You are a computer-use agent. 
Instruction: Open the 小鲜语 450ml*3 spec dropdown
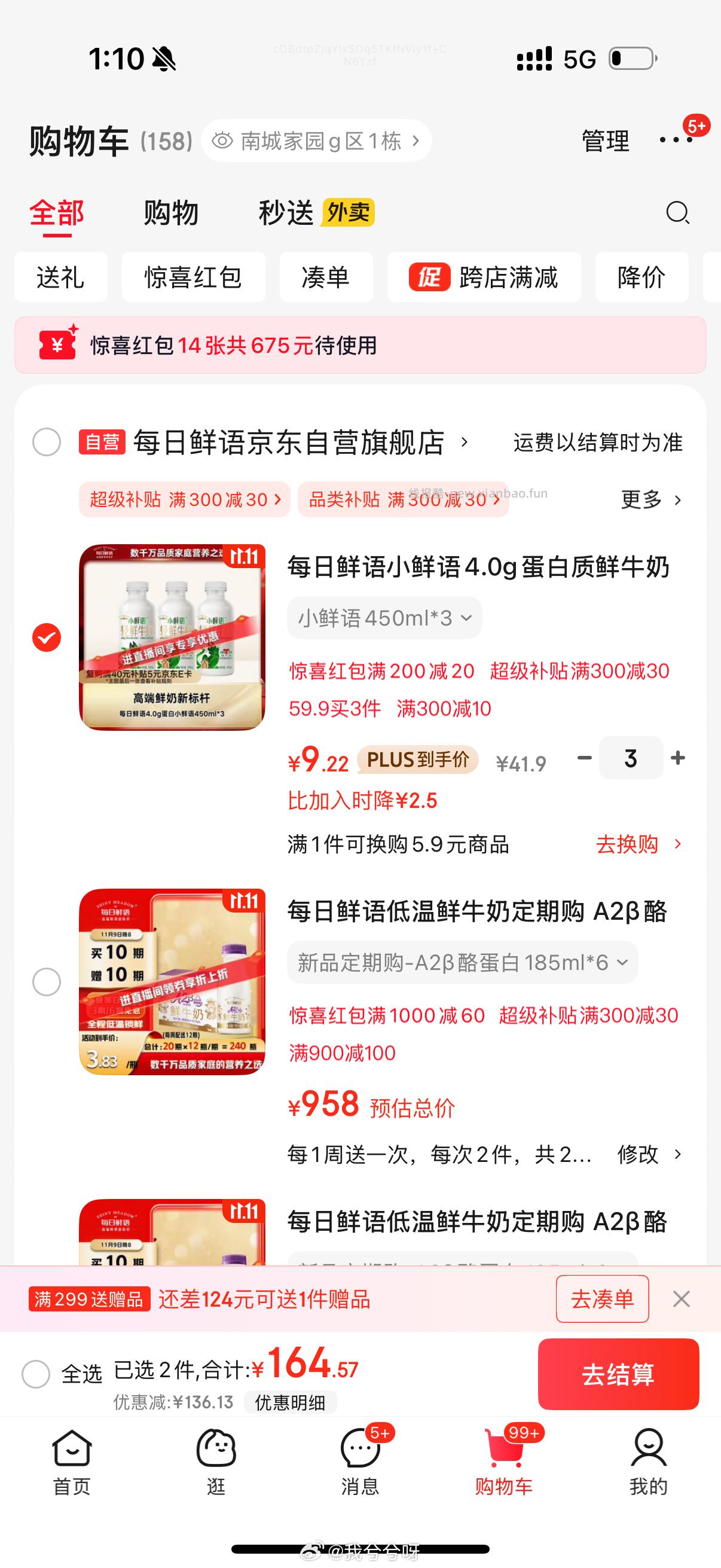(x=384, y=618)
